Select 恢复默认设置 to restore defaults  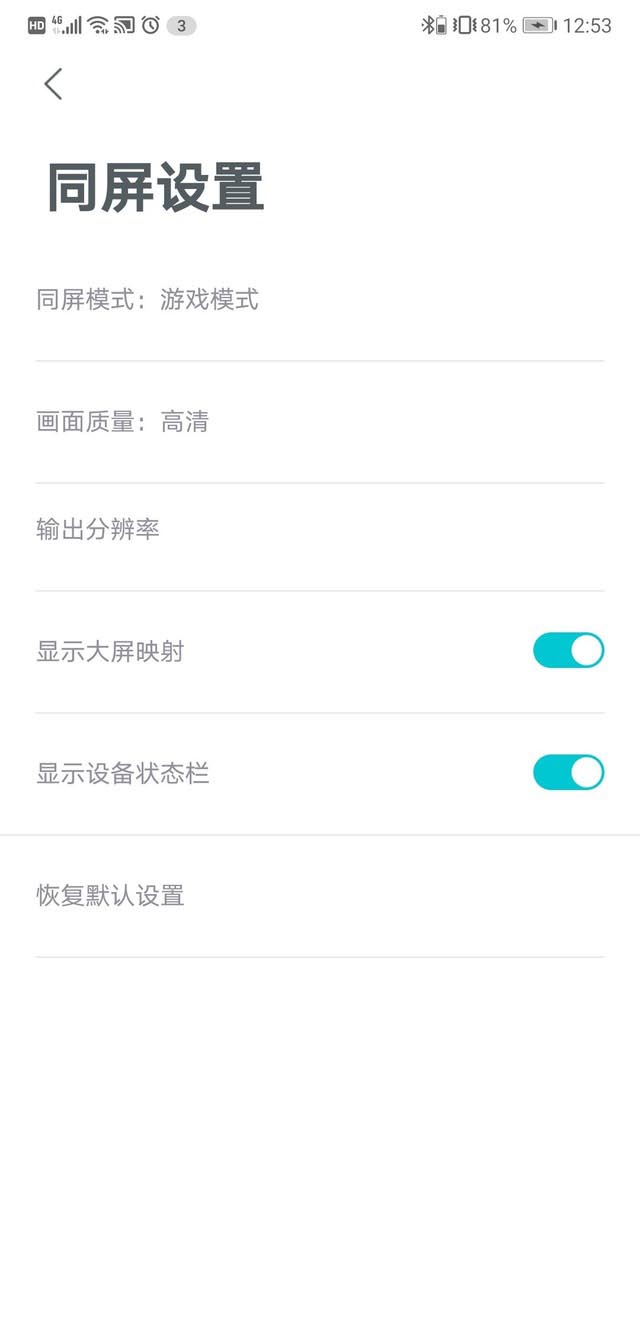tap(110, 895)
